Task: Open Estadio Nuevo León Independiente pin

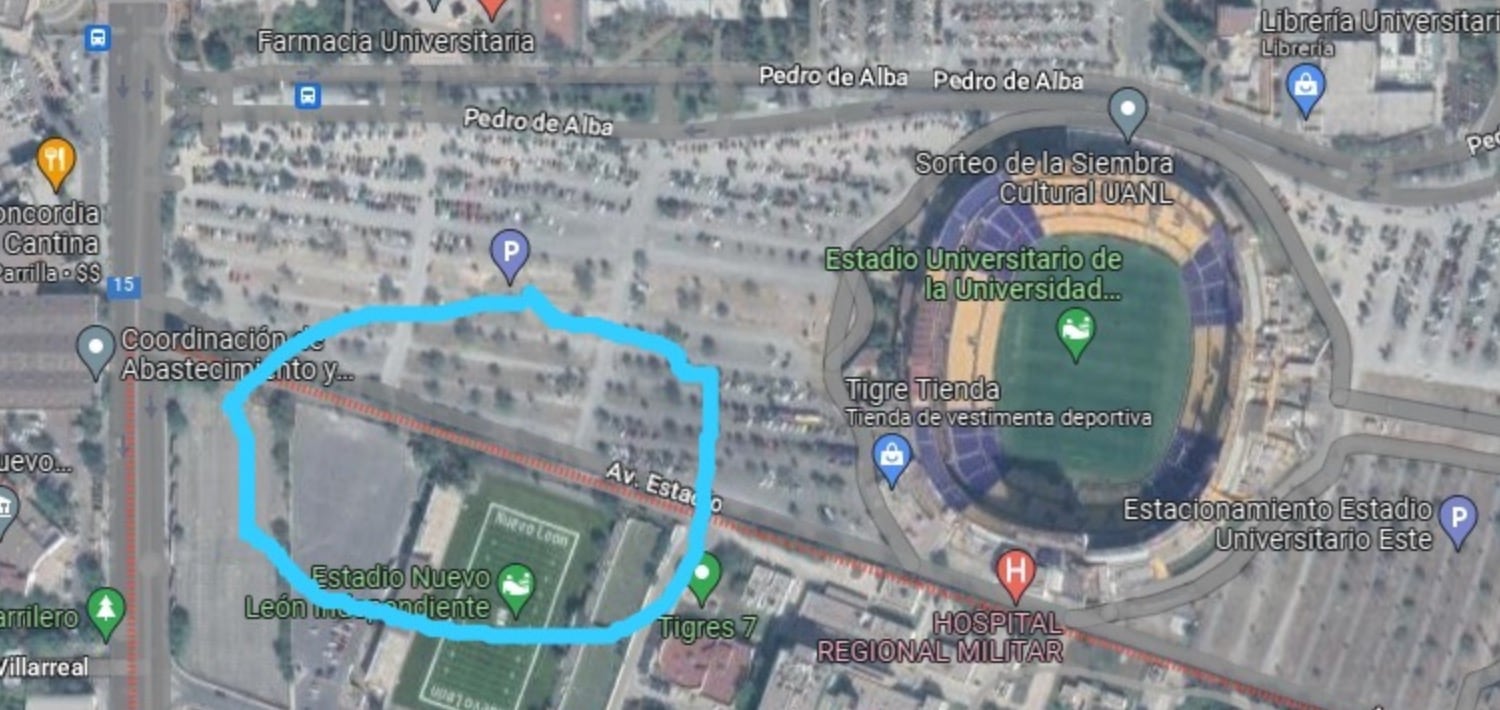Action: click(516, 586)
